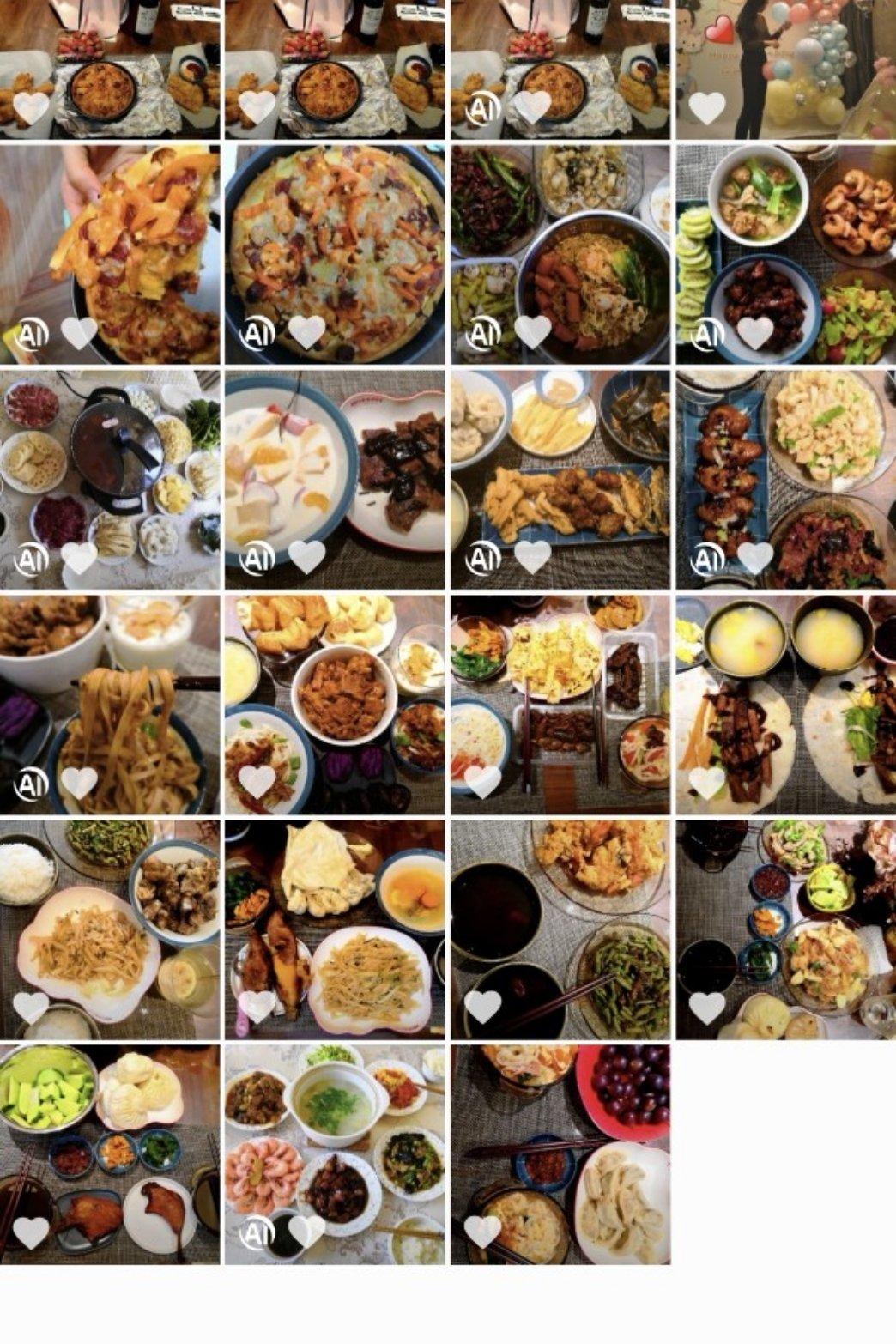The width and height of the screenshot is (896, 1344).
Task: View the shrimp plate and soup photo
Action: click(335, 1153)
